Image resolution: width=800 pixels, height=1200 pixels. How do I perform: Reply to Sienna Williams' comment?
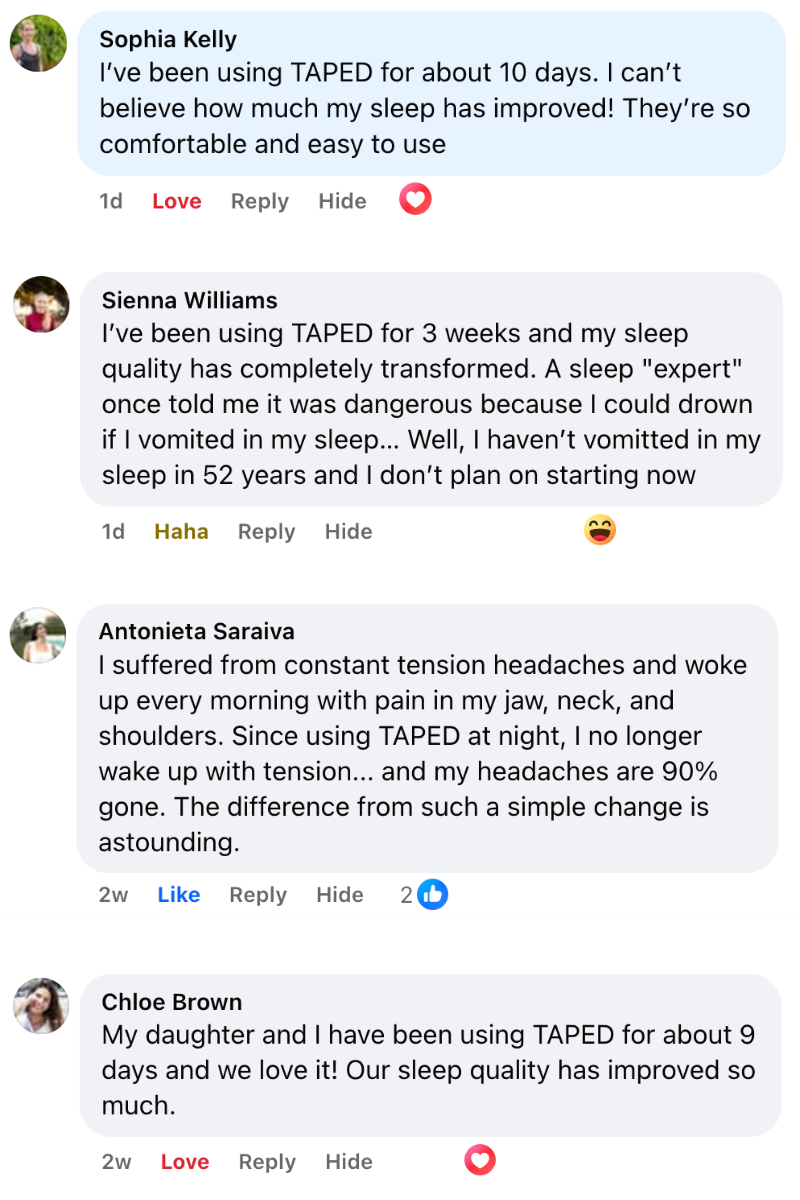coord(266,532)
